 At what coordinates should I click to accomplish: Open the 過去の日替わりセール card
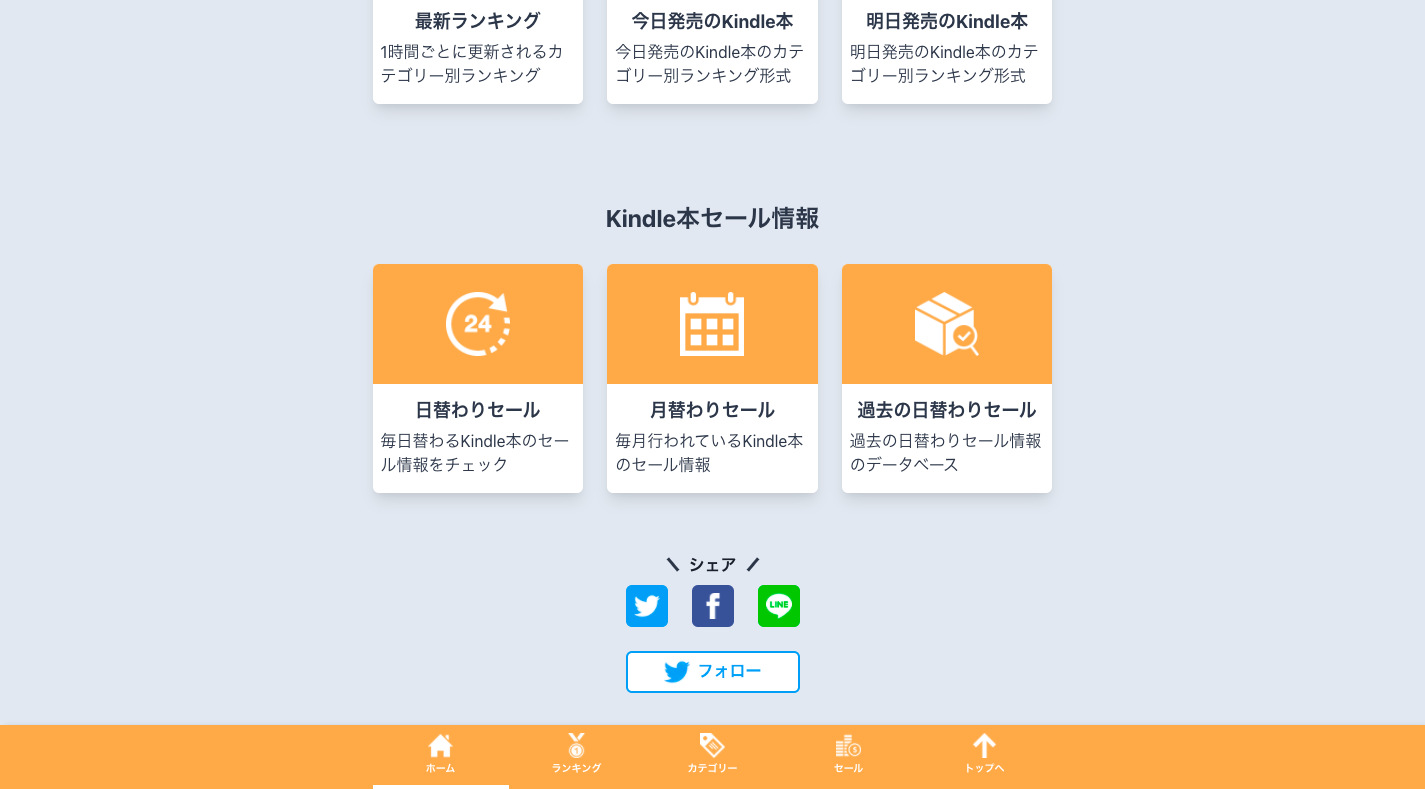[x=946, y=378]
